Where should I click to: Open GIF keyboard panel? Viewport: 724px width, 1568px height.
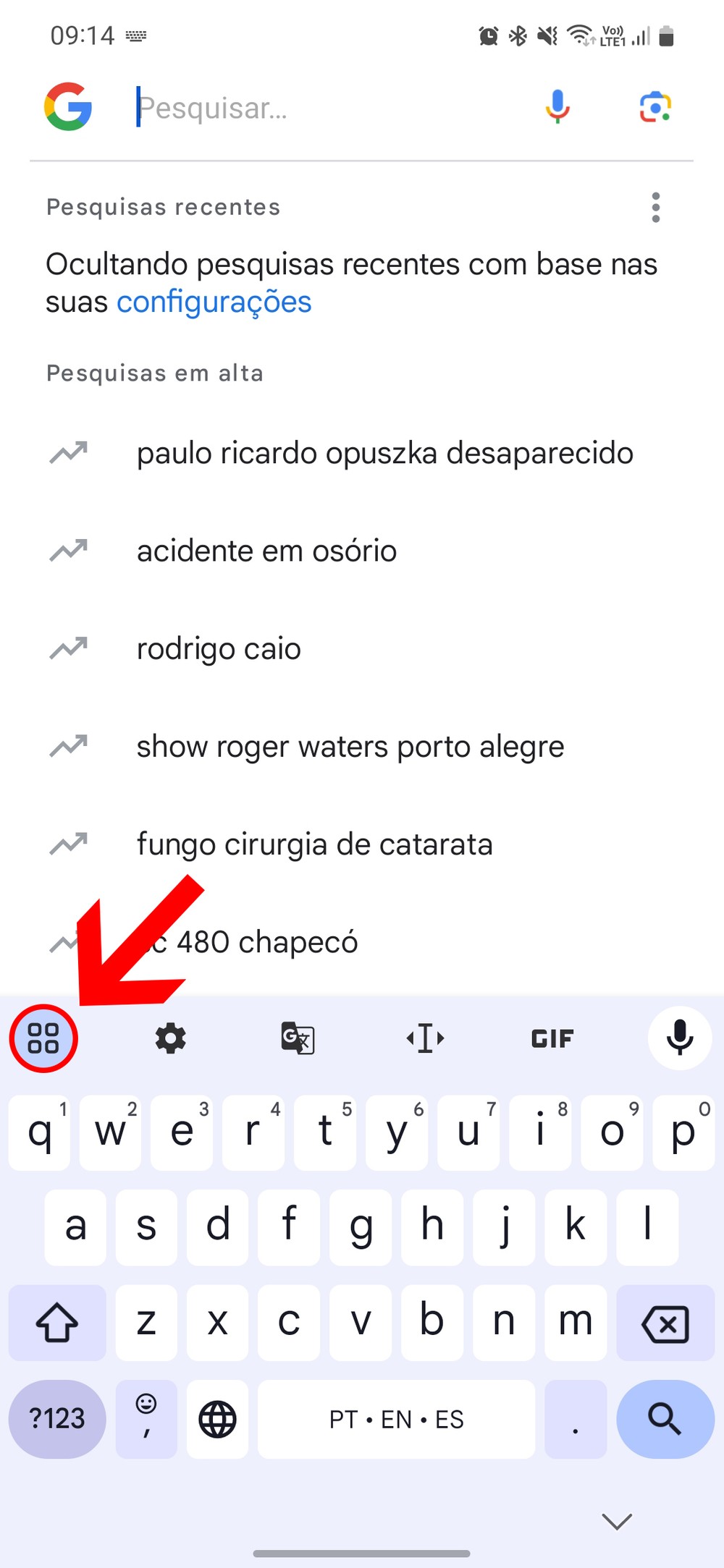point(552,1038)
